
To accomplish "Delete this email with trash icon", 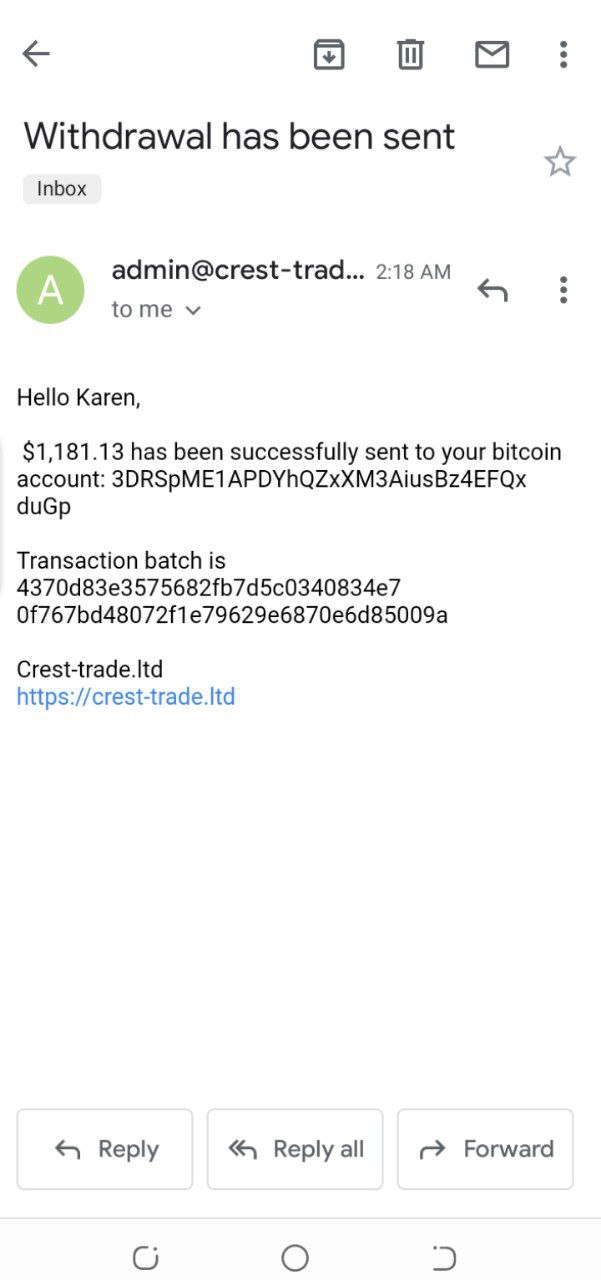I will click(410, 54).
